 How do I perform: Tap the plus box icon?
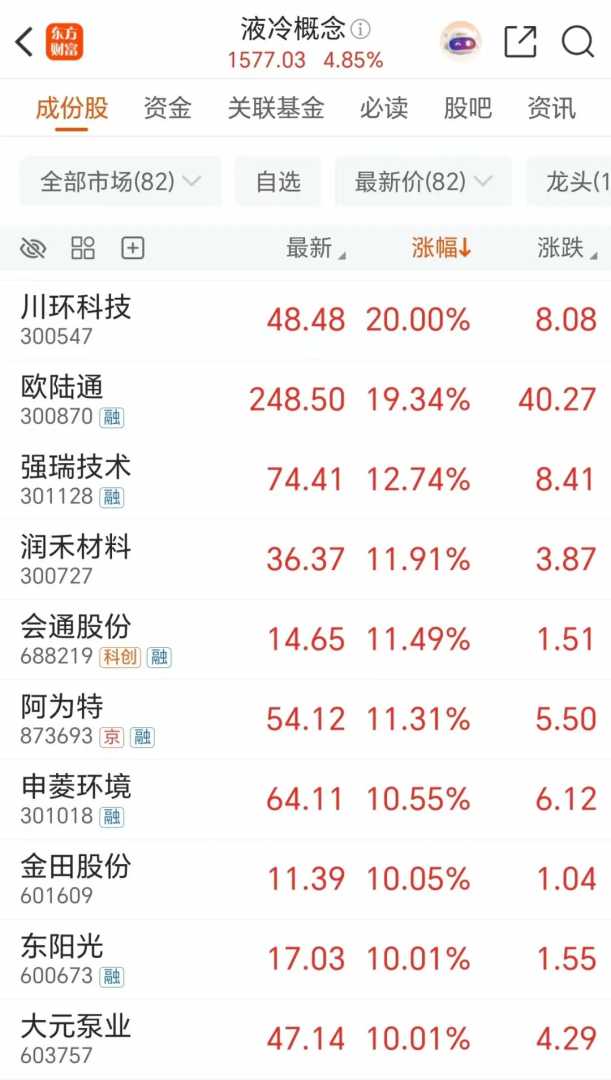coord(133,249)
